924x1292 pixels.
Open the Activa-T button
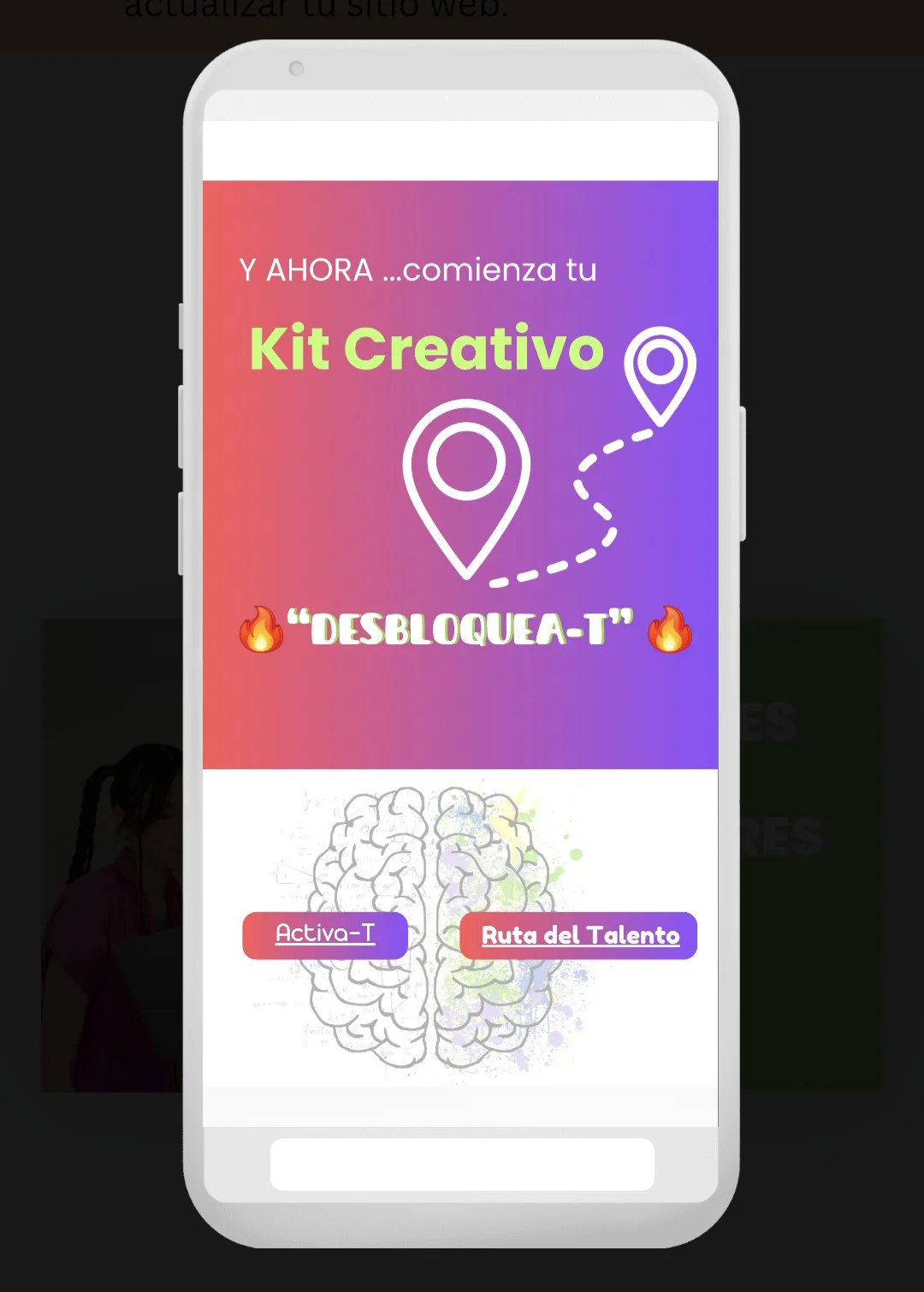click(x=325, y=934)
